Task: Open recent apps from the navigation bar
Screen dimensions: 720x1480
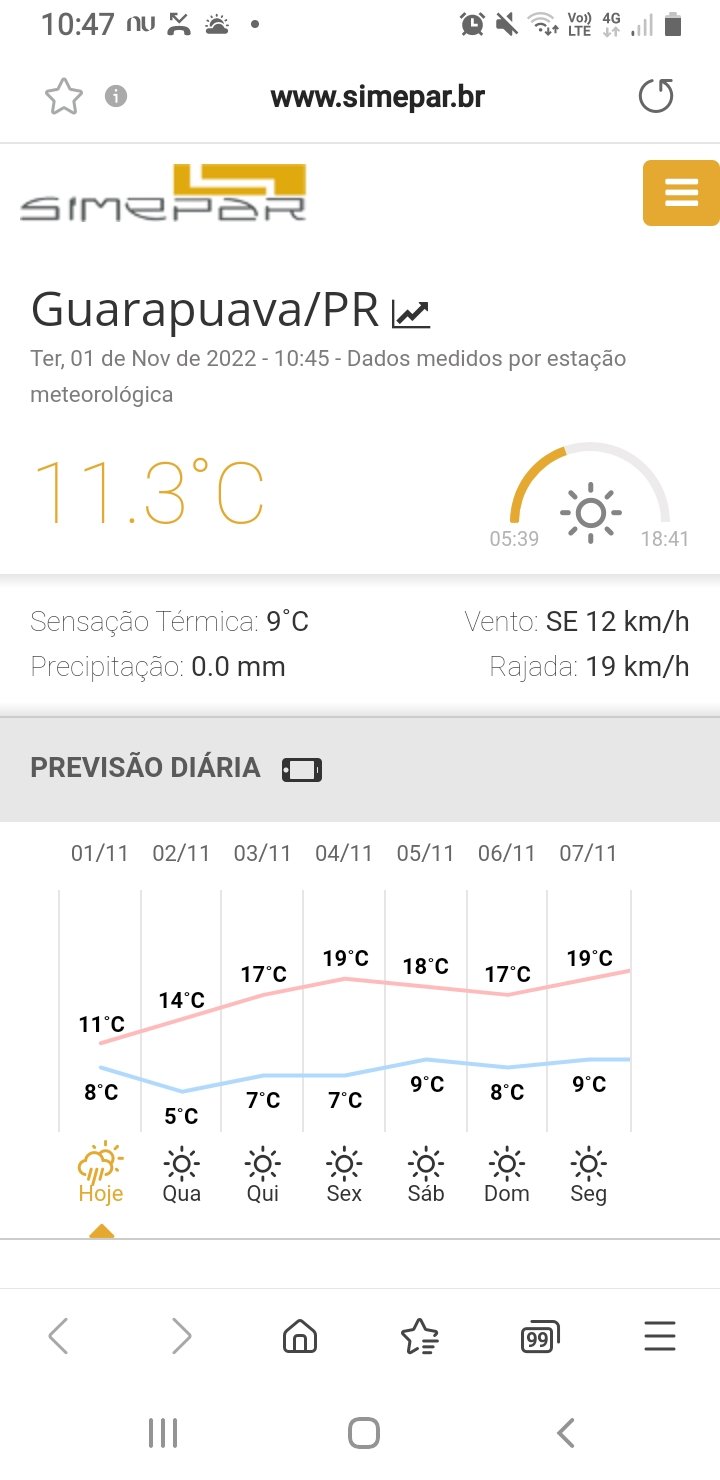Action: click(x=162, y=1433)
